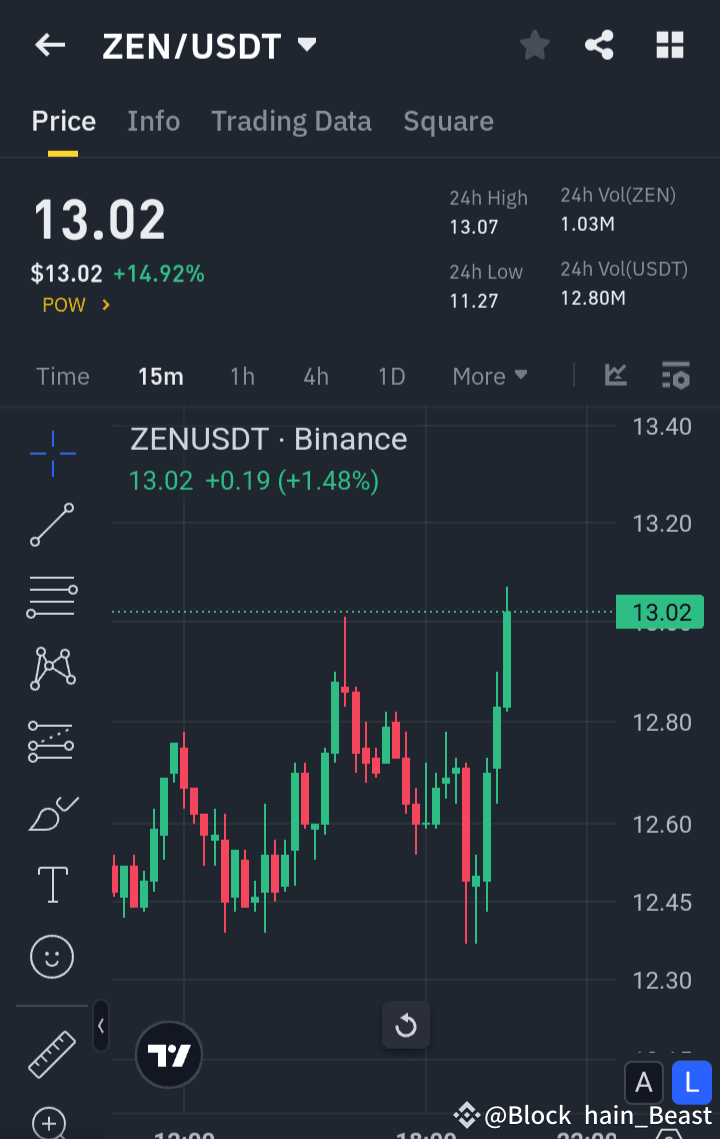
Task: Expand the More timeframes dropdown
Action: point(489,376)
